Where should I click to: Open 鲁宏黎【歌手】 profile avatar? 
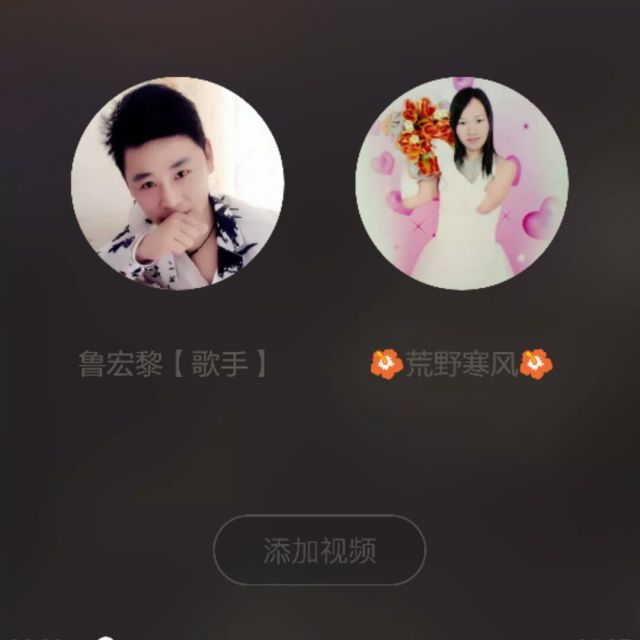[177, 184]
